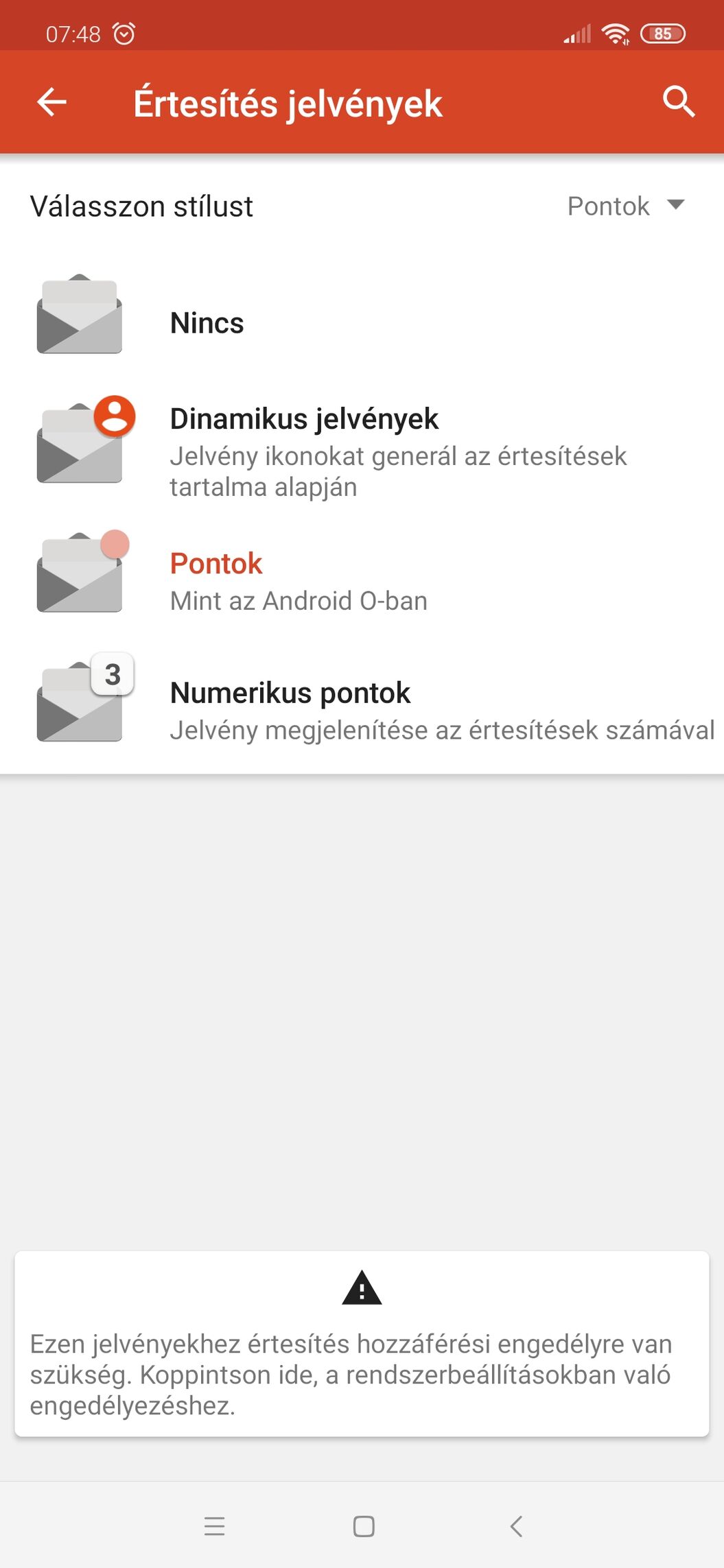Expand the Pontok style dropdown
The image size is (724, 1568).
[626, 206]
